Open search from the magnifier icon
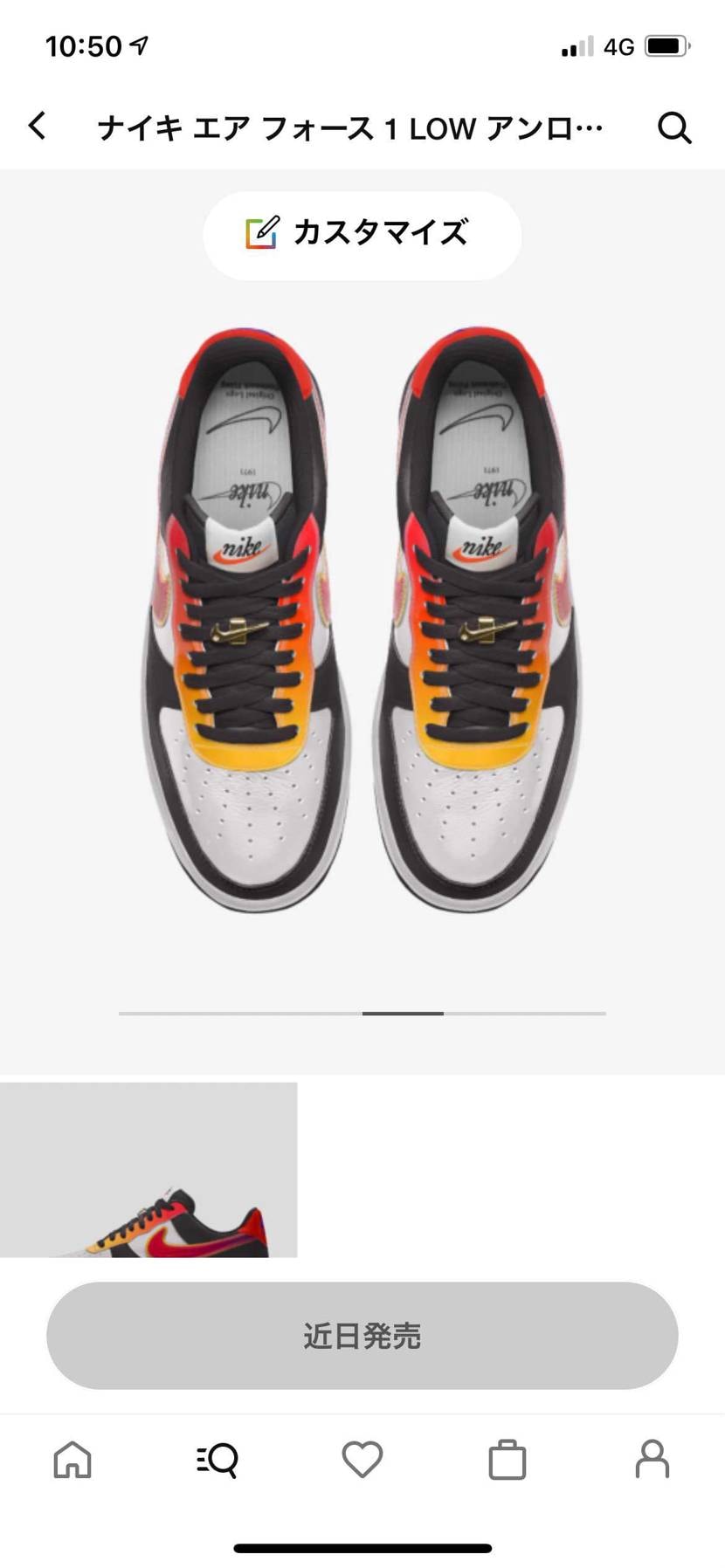The height and width of the screenshot is (1568, 725). tap(674, 127)
